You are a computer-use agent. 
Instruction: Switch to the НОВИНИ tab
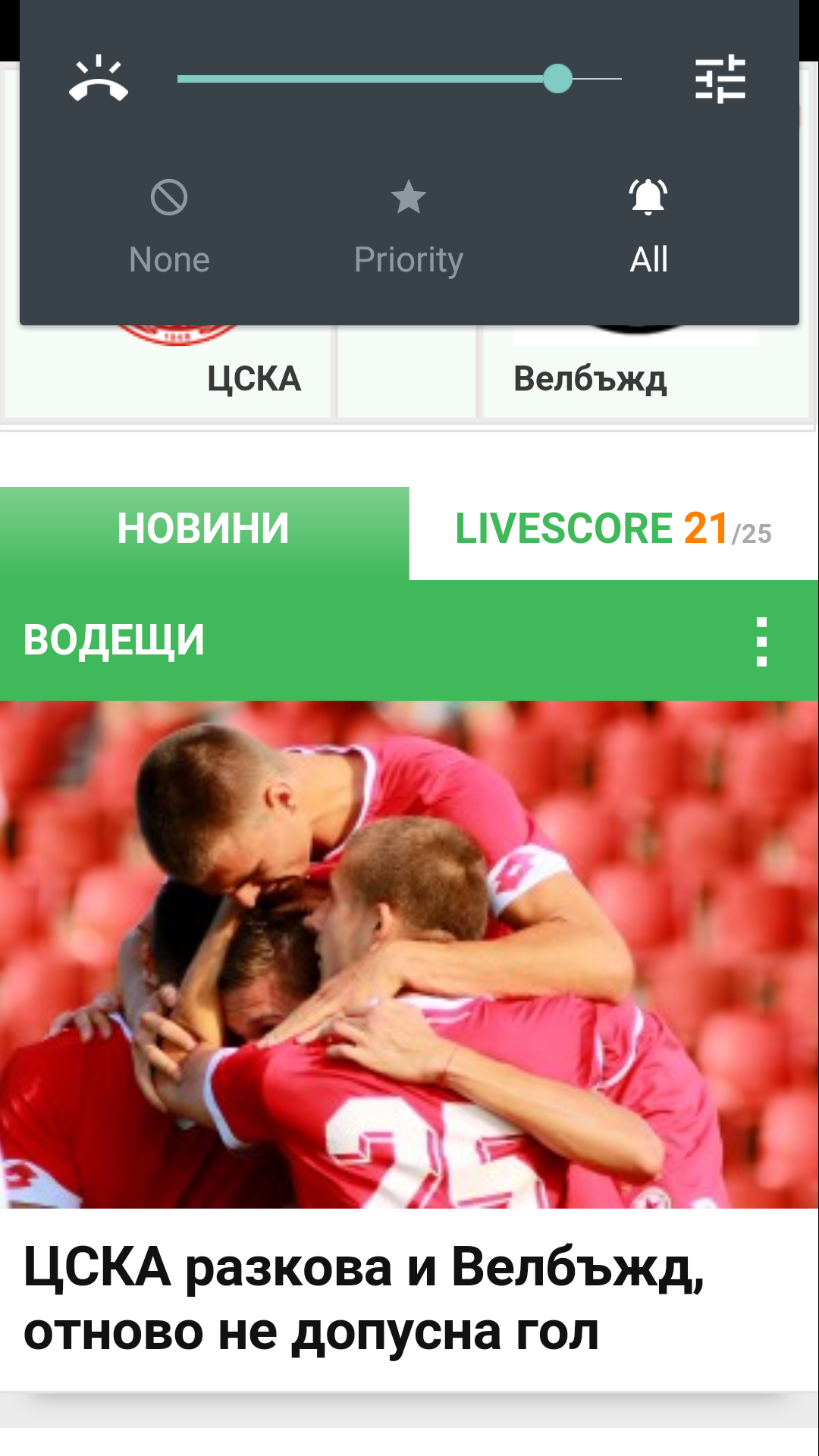pos(203,529)
